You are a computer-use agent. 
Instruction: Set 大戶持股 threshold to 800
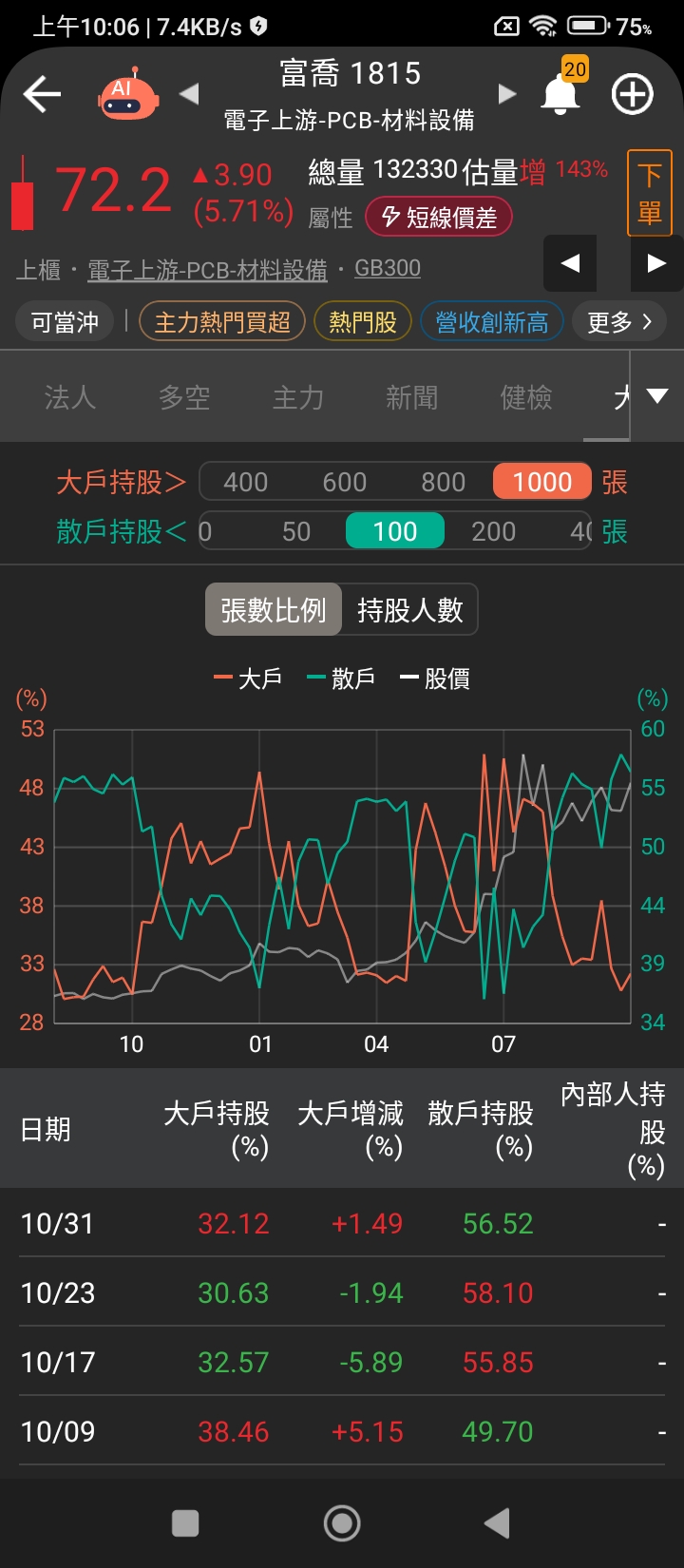point(443,482)
